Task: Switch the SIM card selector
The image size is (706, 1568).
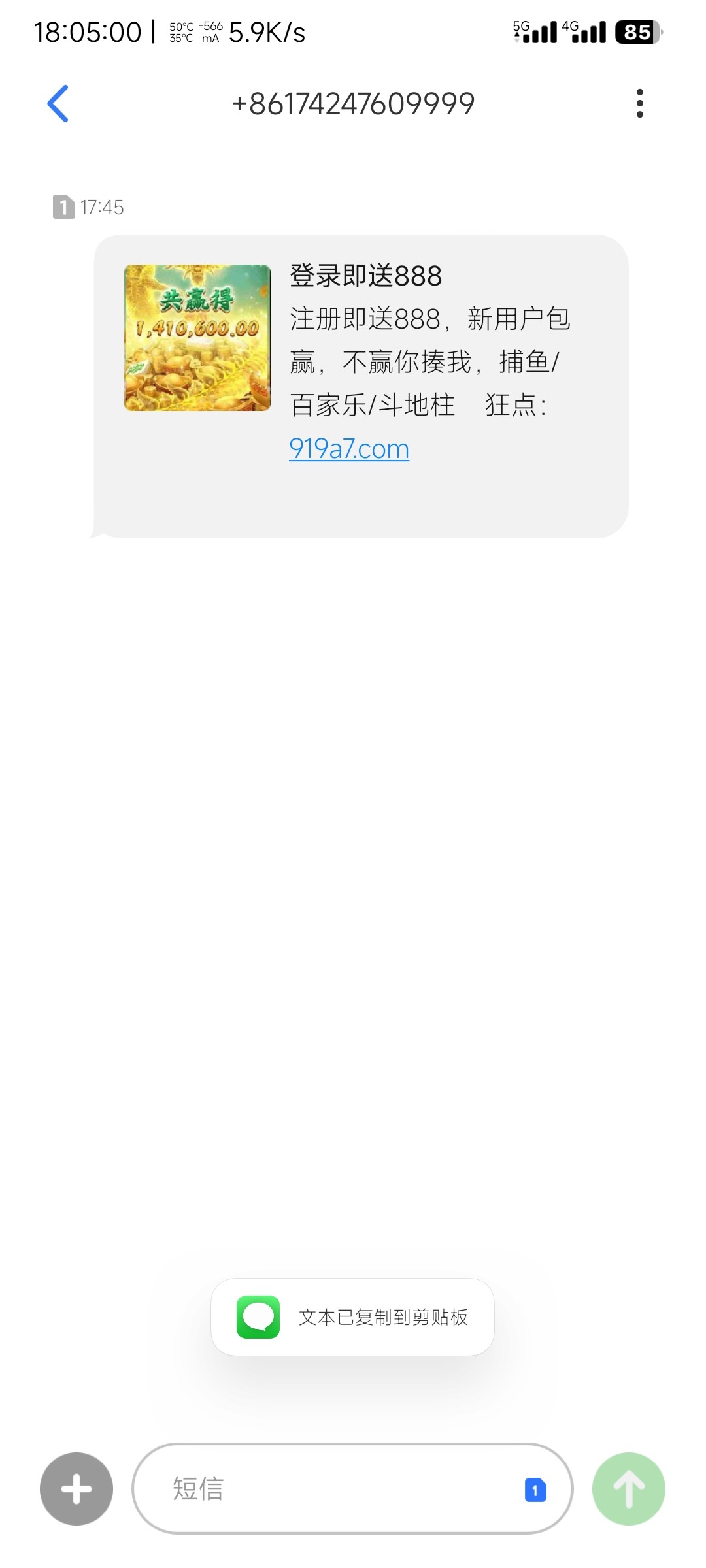Action: tap(535, 1490)
